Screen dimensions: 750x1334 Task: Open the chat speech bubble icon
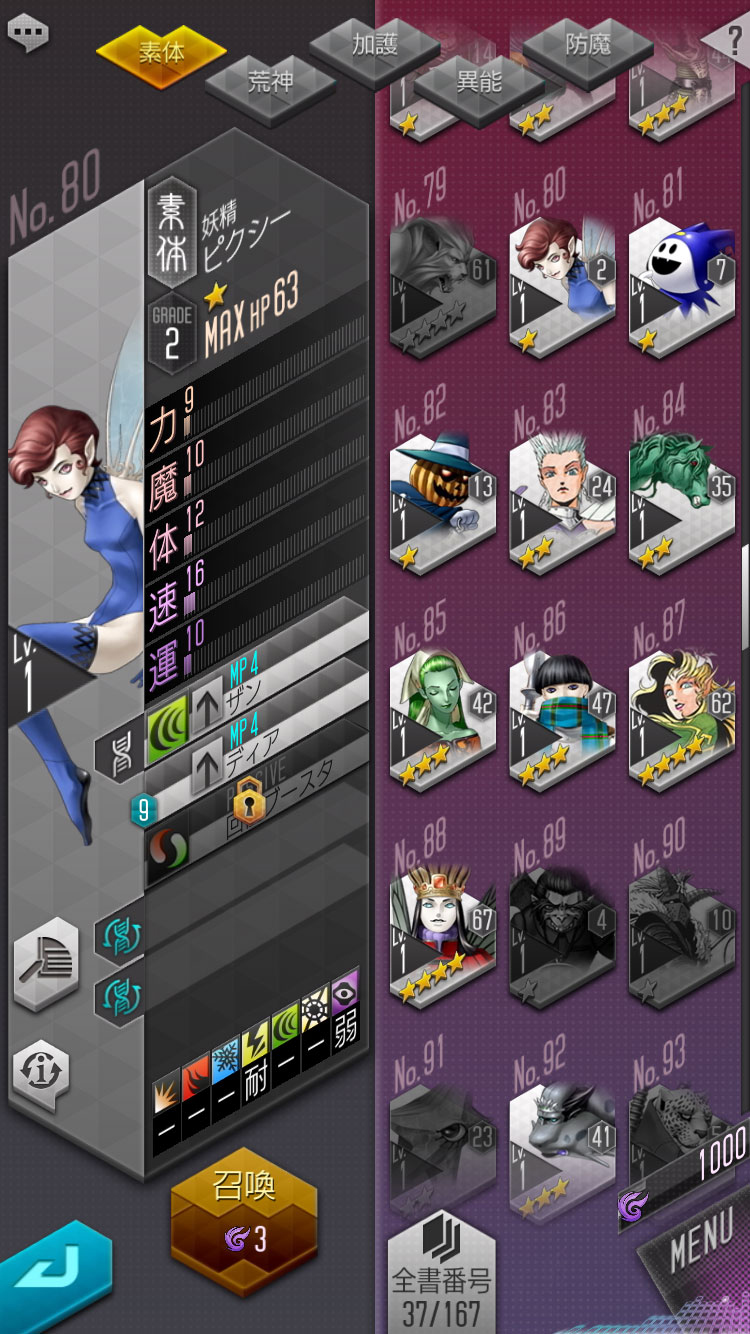coord(28,31)
